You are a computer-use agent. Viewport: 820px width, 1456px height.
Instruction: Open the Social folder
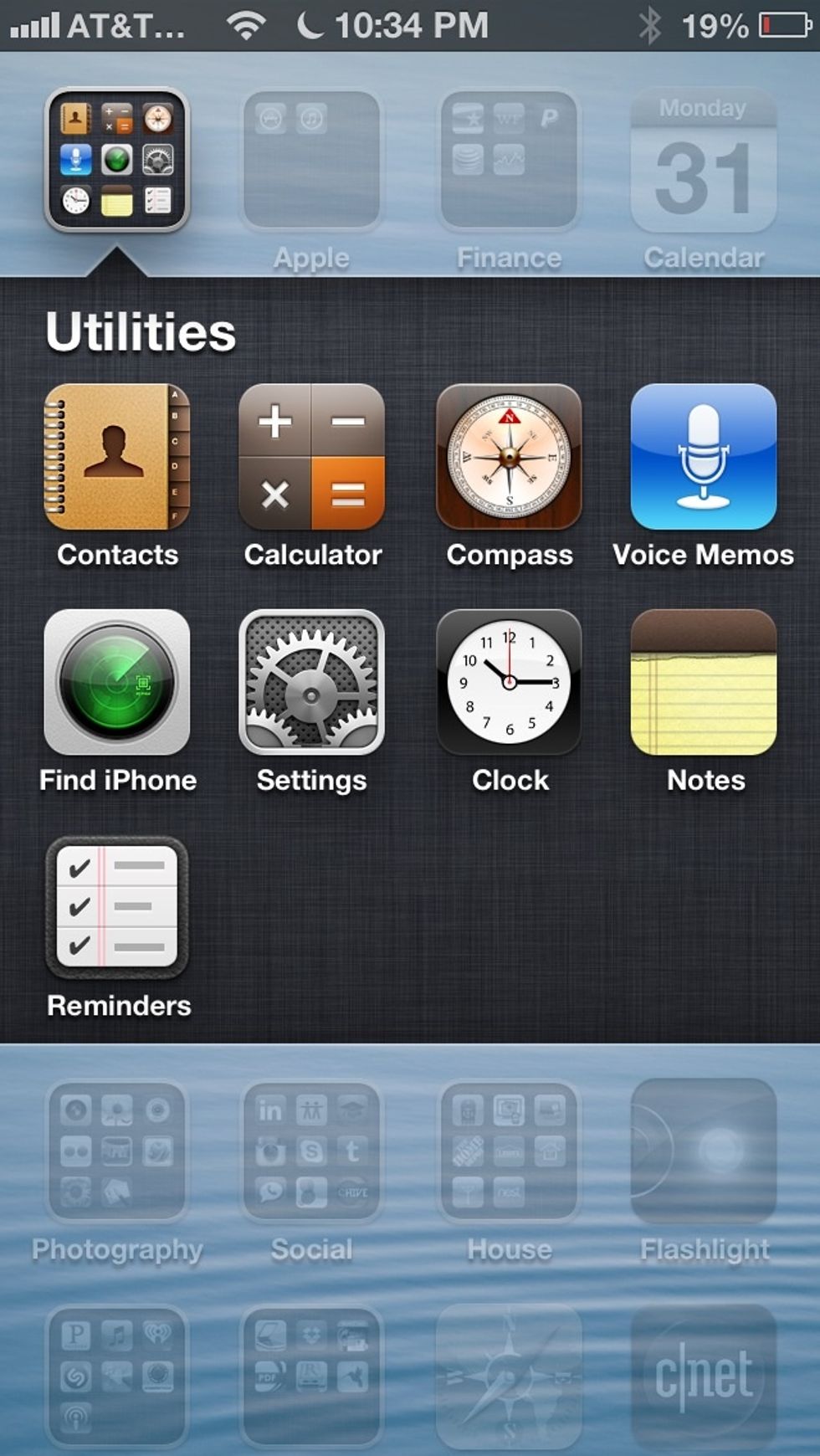pos(311,1155)
